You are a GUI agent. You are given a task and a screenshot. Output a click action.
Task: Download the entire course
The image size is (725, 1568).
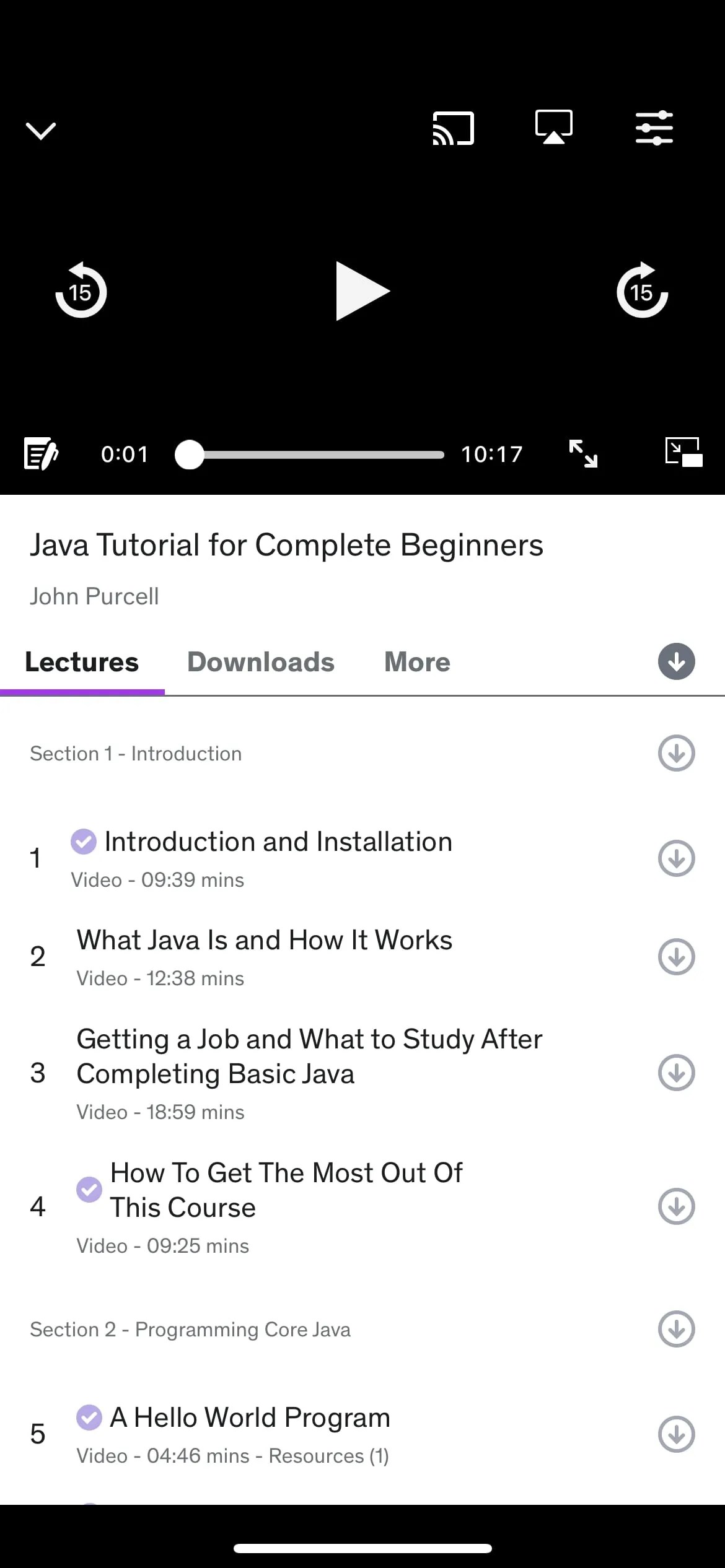(x=676, y=661)
